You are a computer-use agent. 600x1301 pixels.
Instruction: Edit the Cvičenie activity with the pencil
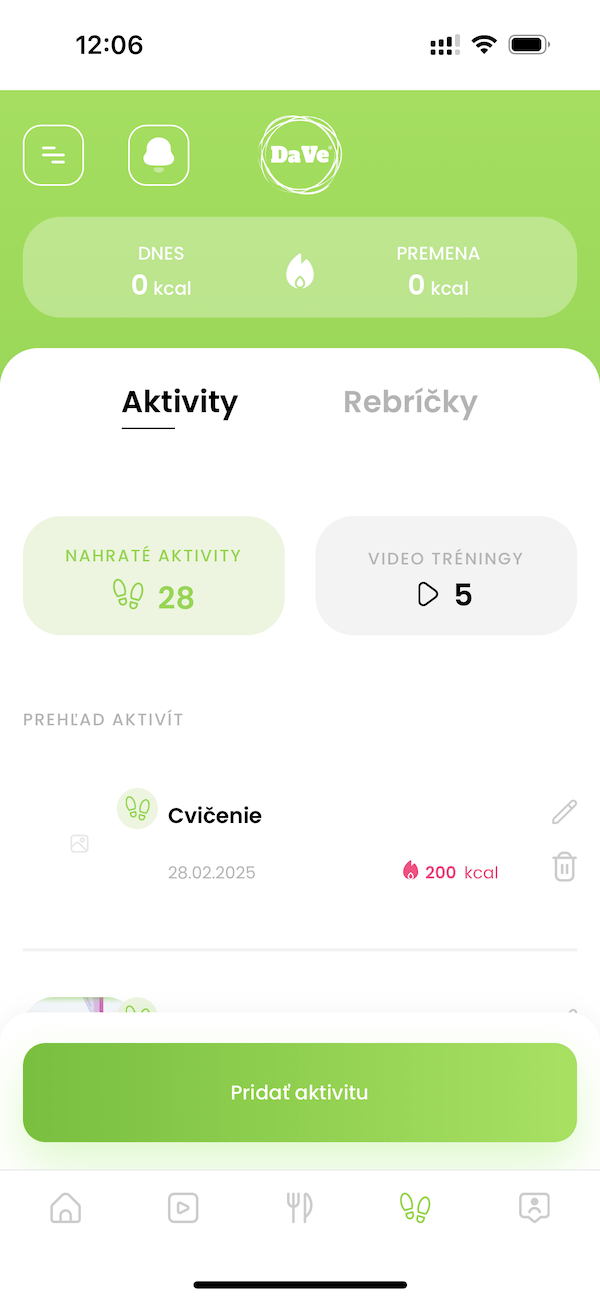(564, 812)
